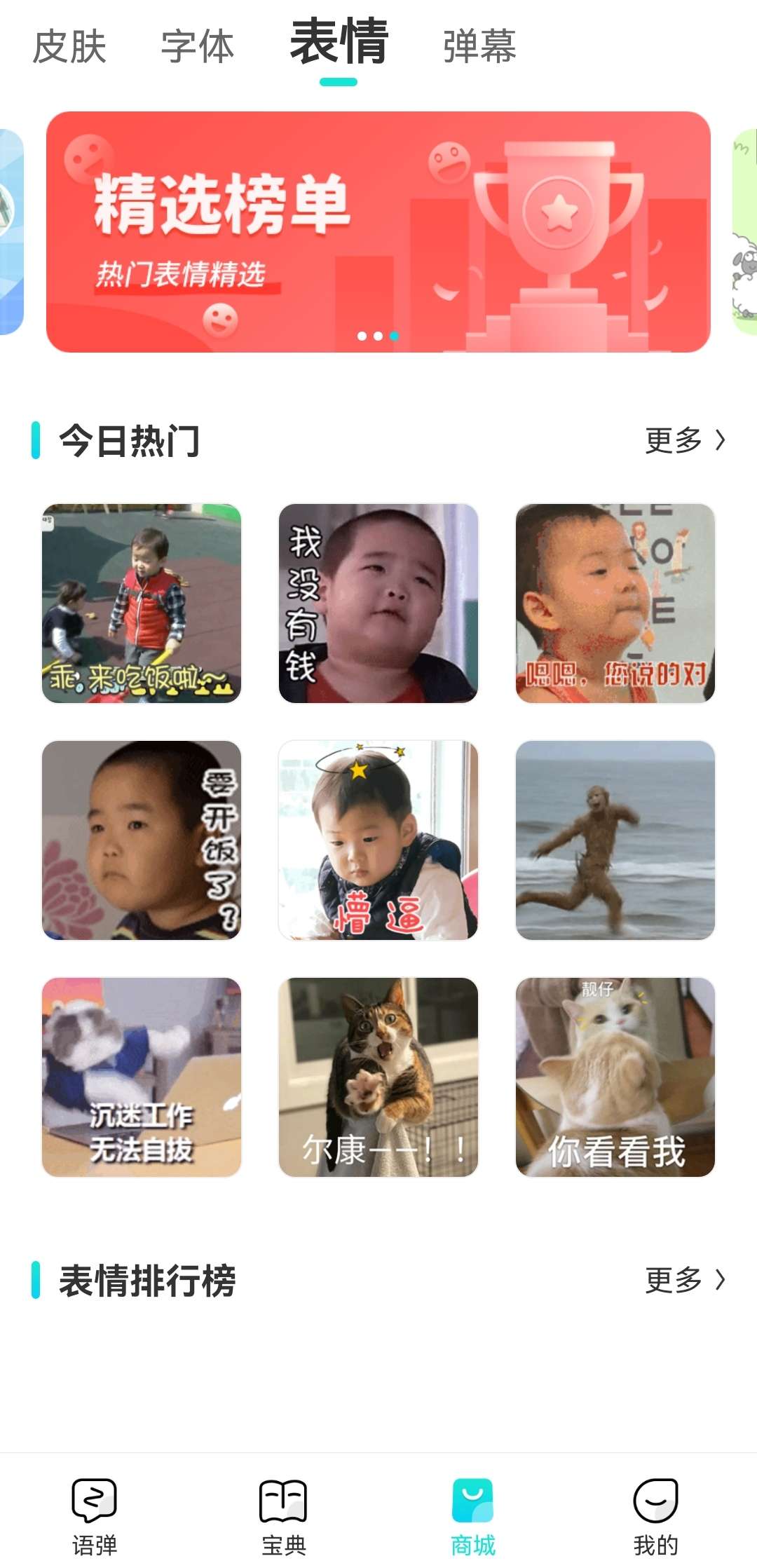Select the 尔康 cat sticker
Viewport: 757px width, 1568px height.
coord(378,1077)
